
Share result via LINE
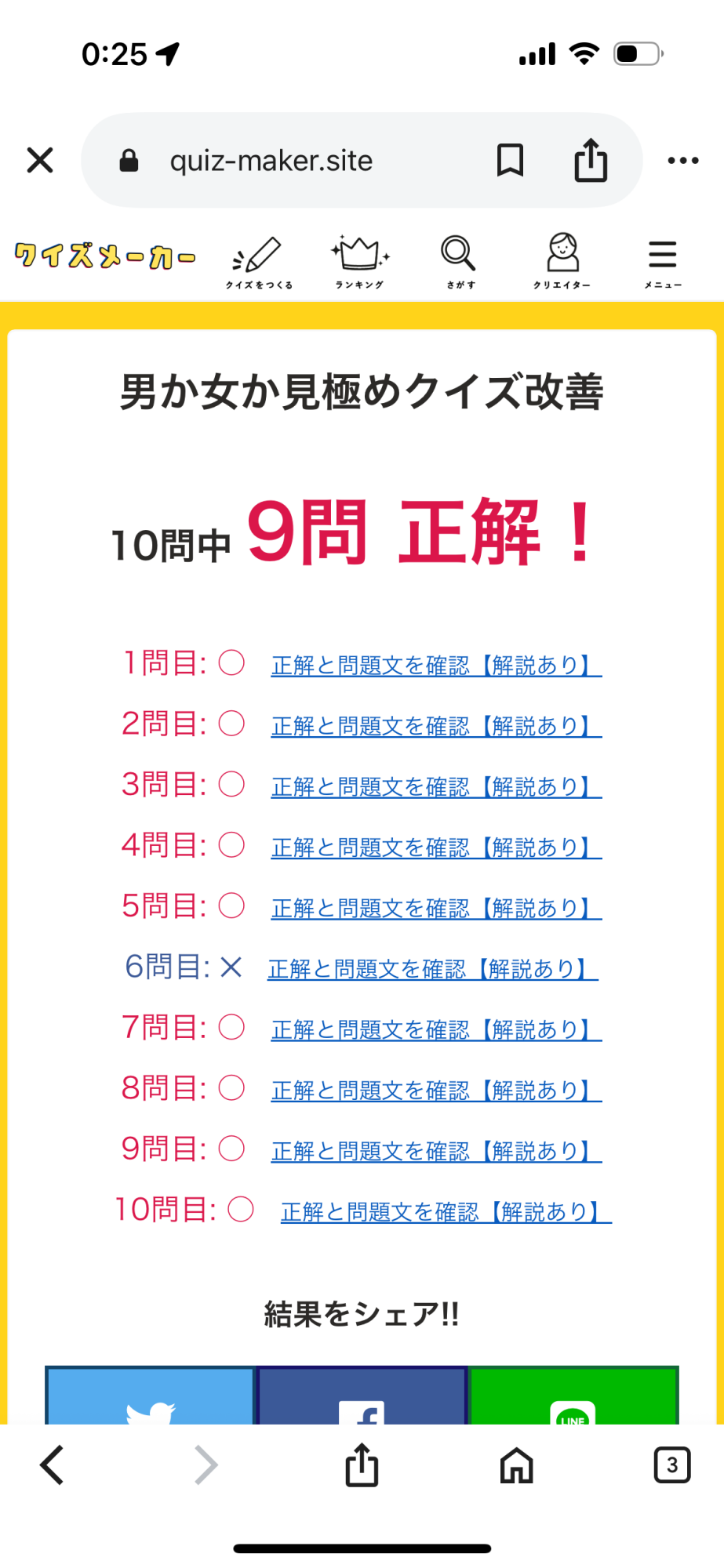(x=573, y=1395)
